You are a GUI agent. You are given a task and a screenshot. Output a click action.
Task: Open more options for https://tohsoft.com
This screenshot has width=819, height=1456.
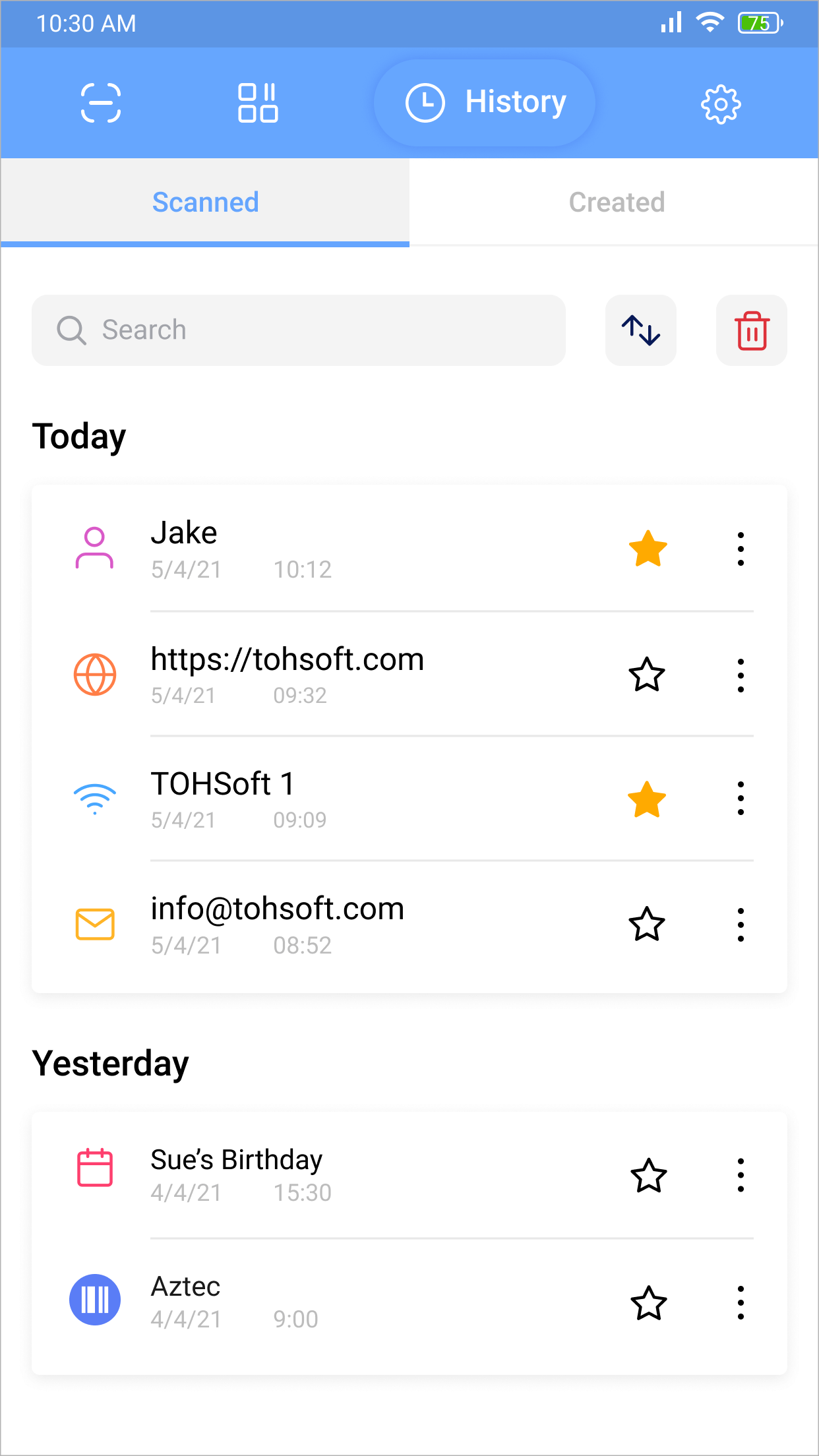coord(741,675)
